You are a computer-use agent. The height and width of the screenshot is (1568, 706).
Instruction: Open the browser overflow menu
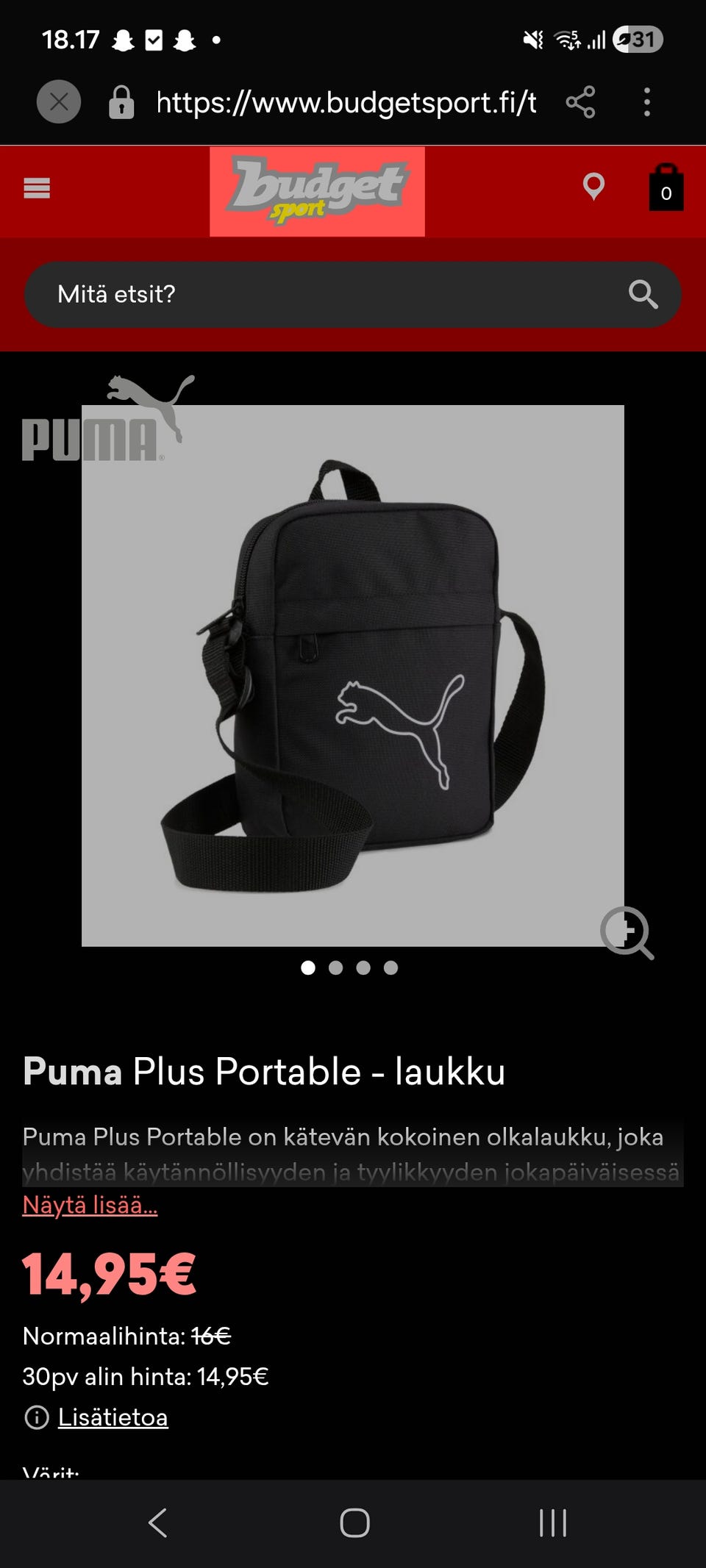(646, 102)
